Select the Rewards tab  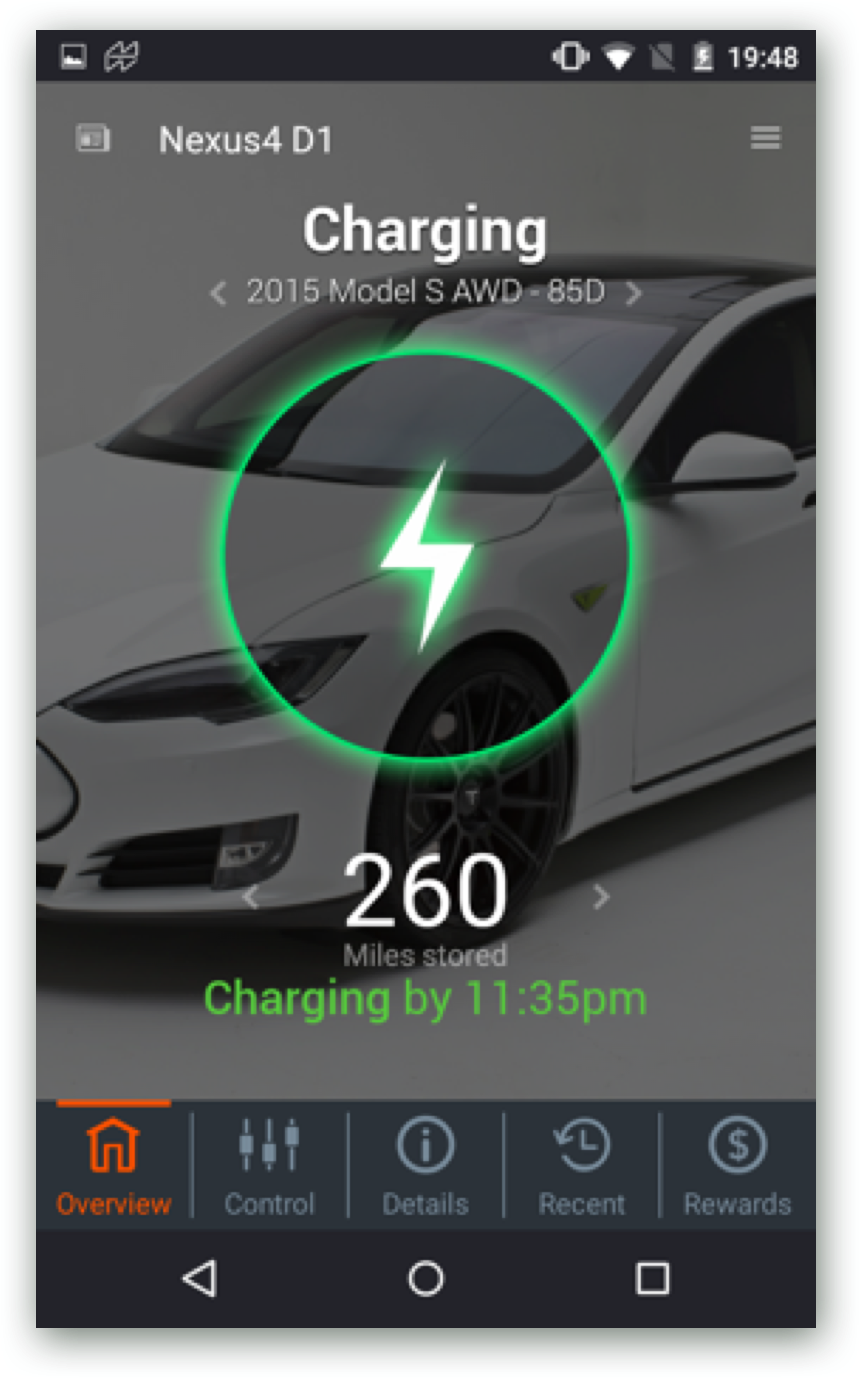pos(738,1165)
